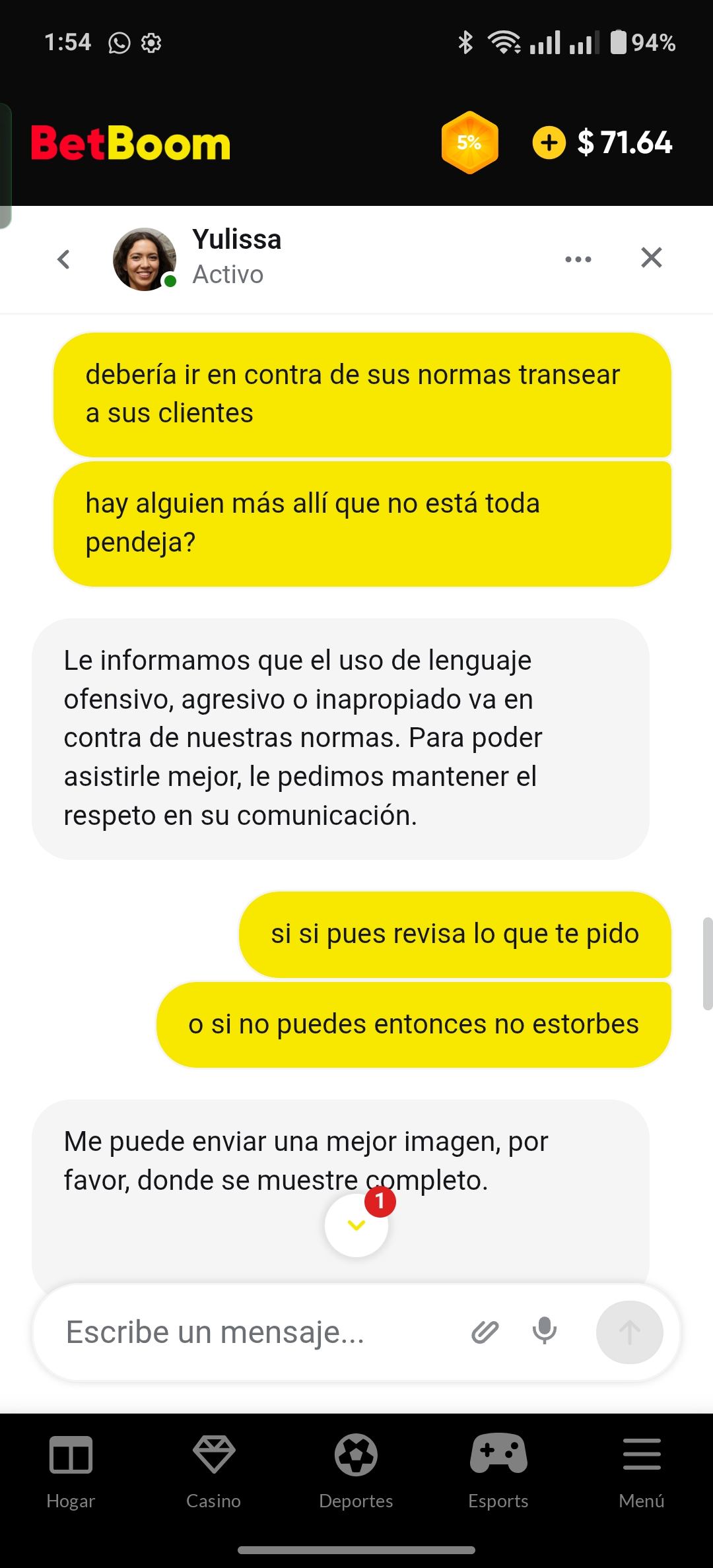Go back from Yulissa's chat

(63, 259)
